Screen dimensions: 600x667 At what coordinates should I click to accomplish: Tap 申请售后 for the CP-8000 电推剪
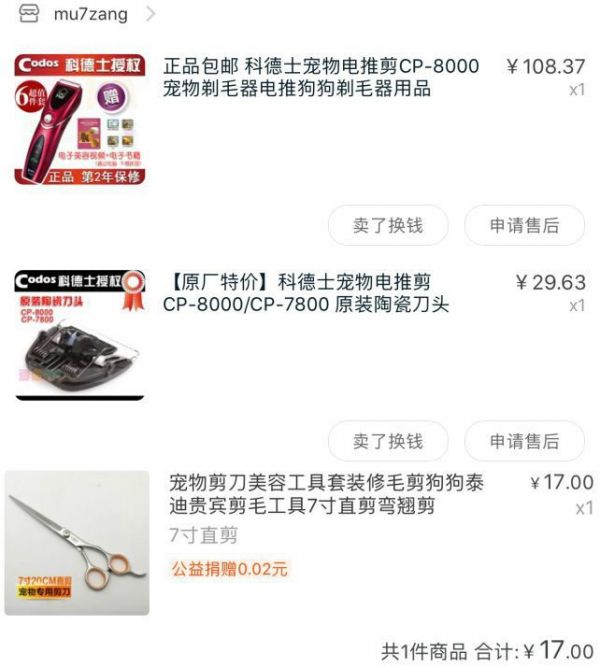click(x=524, y=225)
